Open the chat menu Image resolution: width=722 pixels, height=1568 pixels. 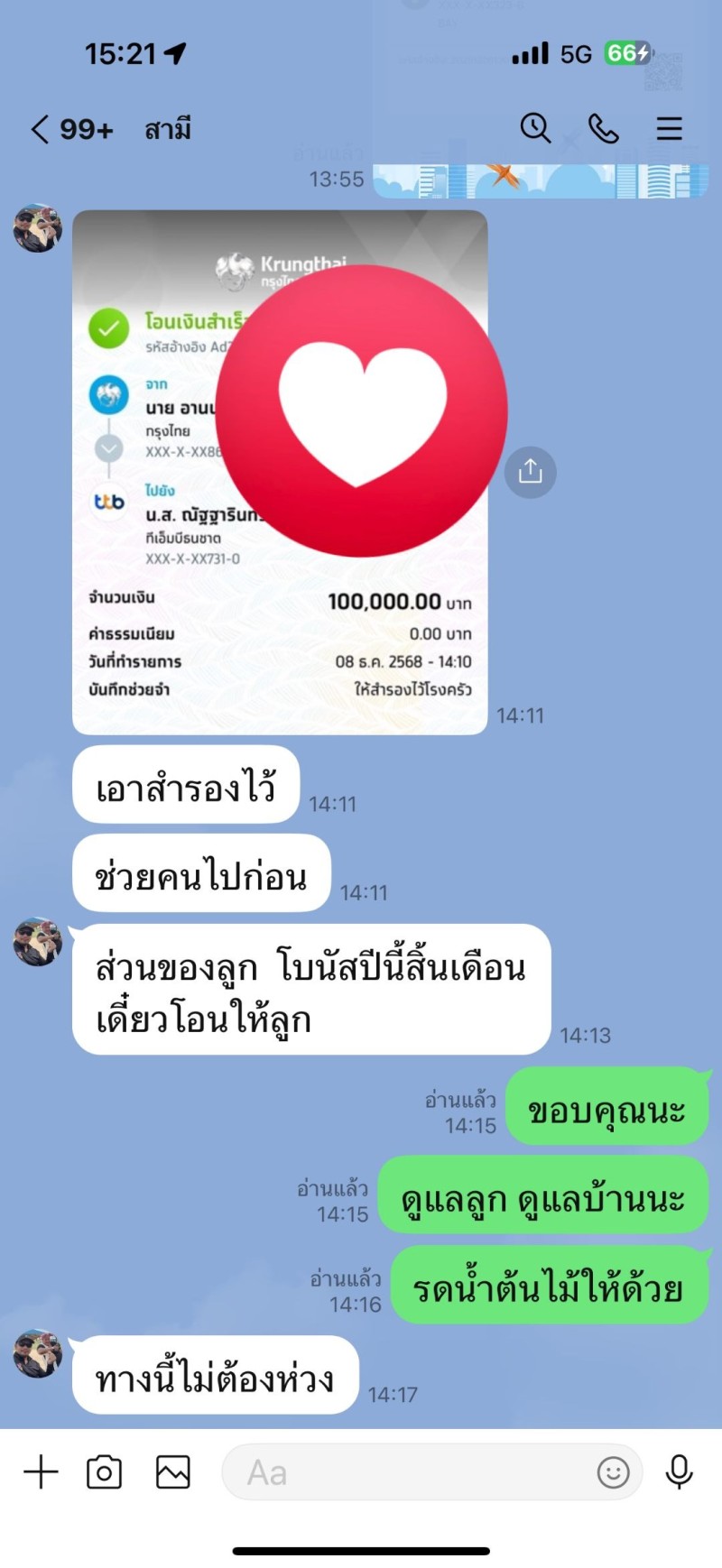[x=669, y=128]
